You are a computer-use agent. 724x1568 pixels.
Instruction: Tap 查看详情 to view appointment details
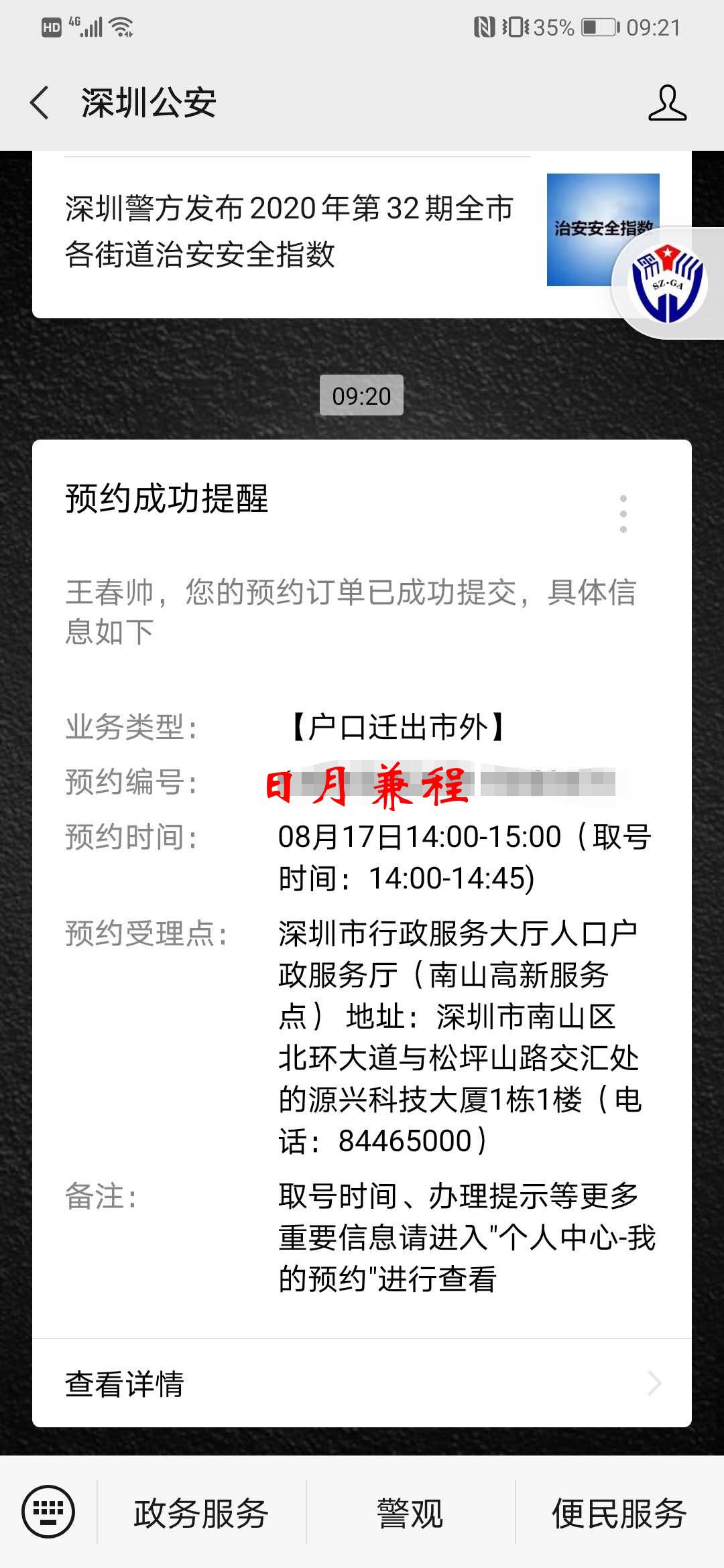pyautogui.click(x=362, y=1384)
